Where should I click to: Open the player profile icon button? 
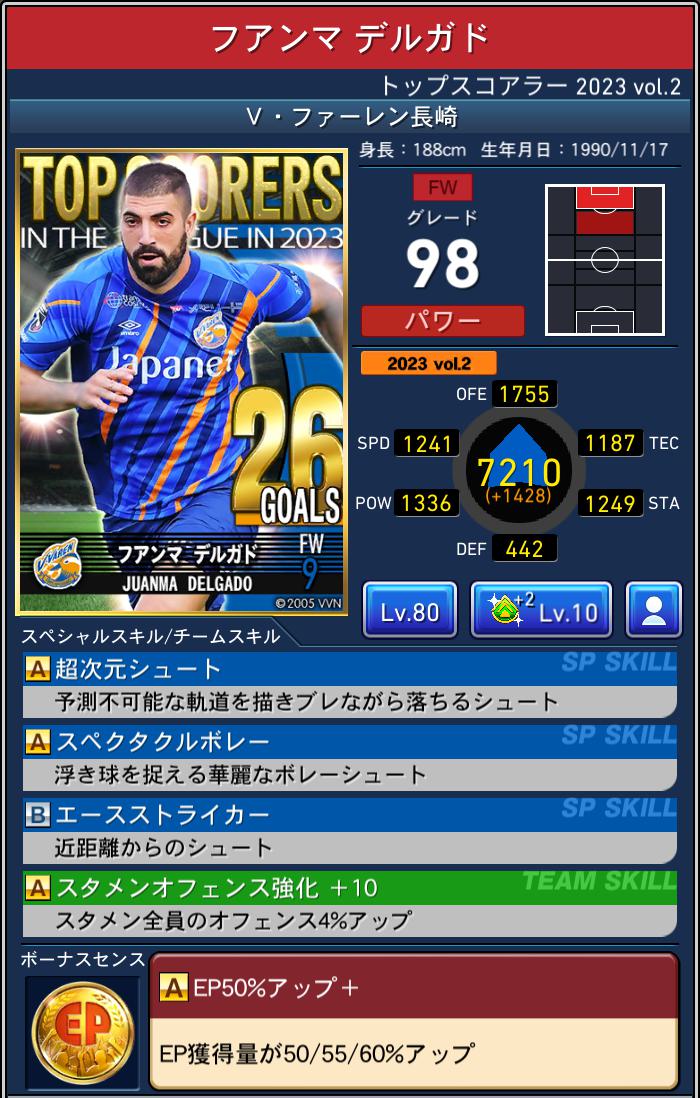pyautogui.click(x=653, y=610)
